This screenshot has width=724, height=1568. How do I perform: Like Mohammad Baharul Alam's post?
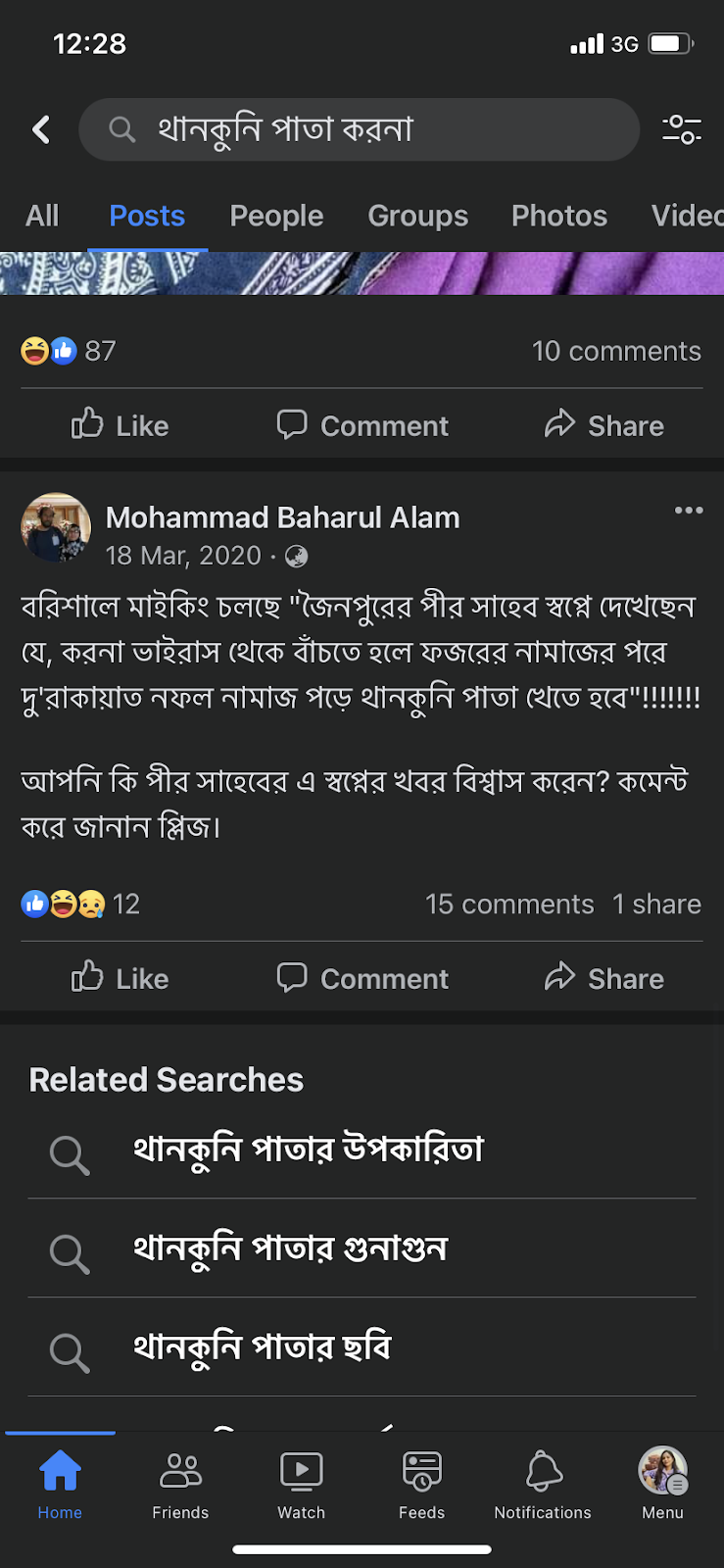121,978
